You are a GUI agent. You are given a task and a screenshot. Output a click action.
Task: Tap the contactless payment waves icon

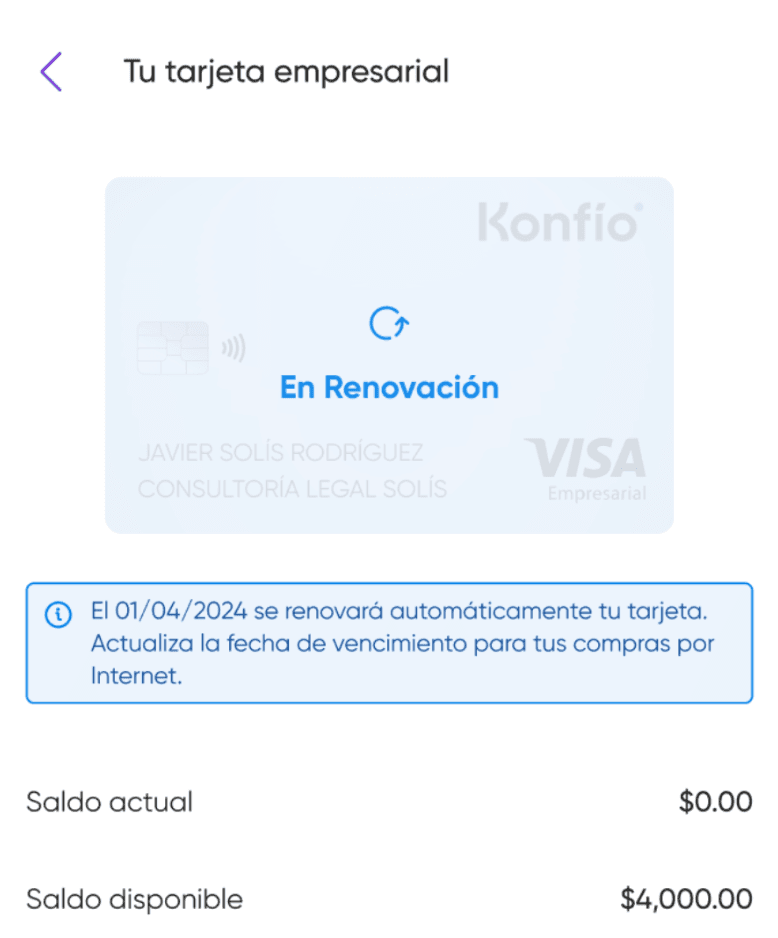[x=233, y=349]
